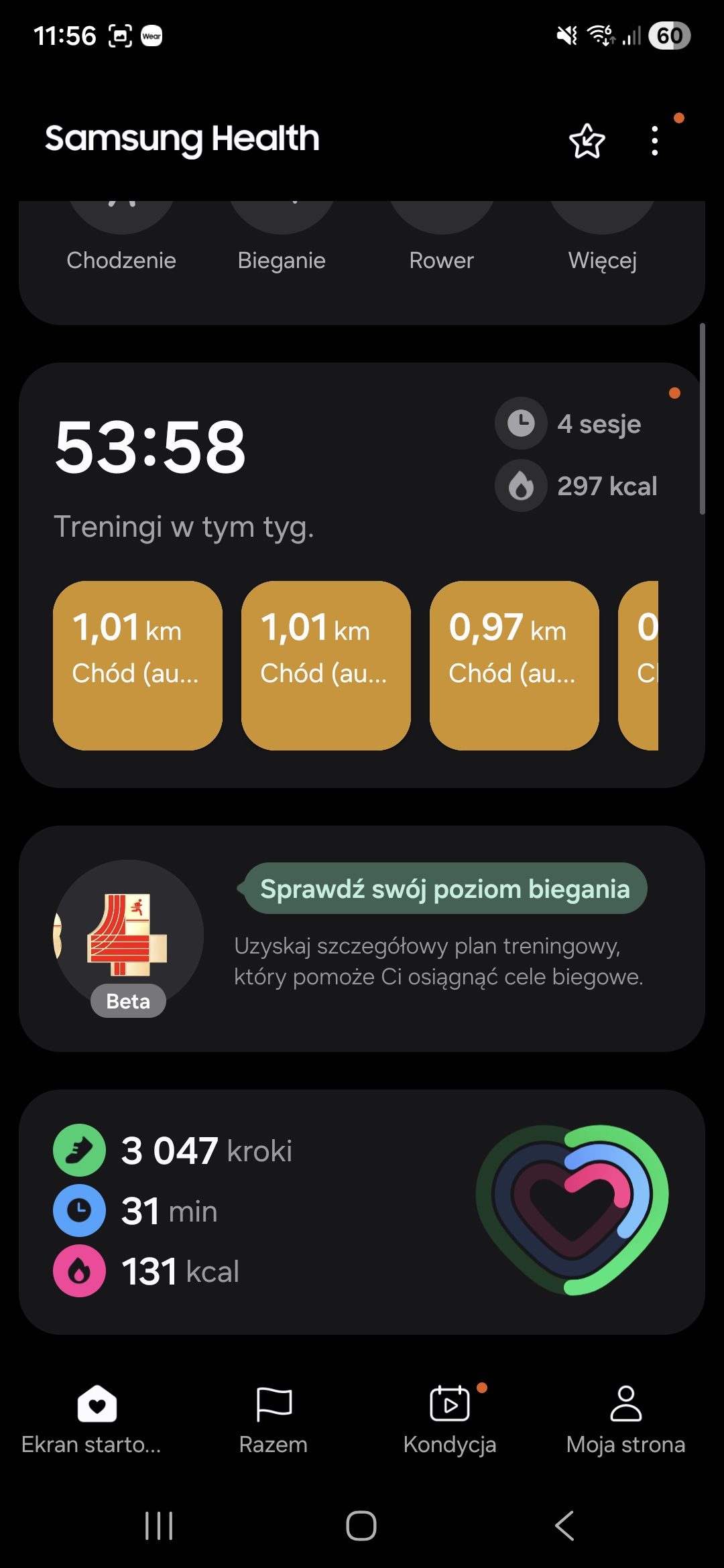This screenshot has width=724, height=1568.
Task: Open Sprawdź swój poziom biegania card
Action: pos(362,938)
